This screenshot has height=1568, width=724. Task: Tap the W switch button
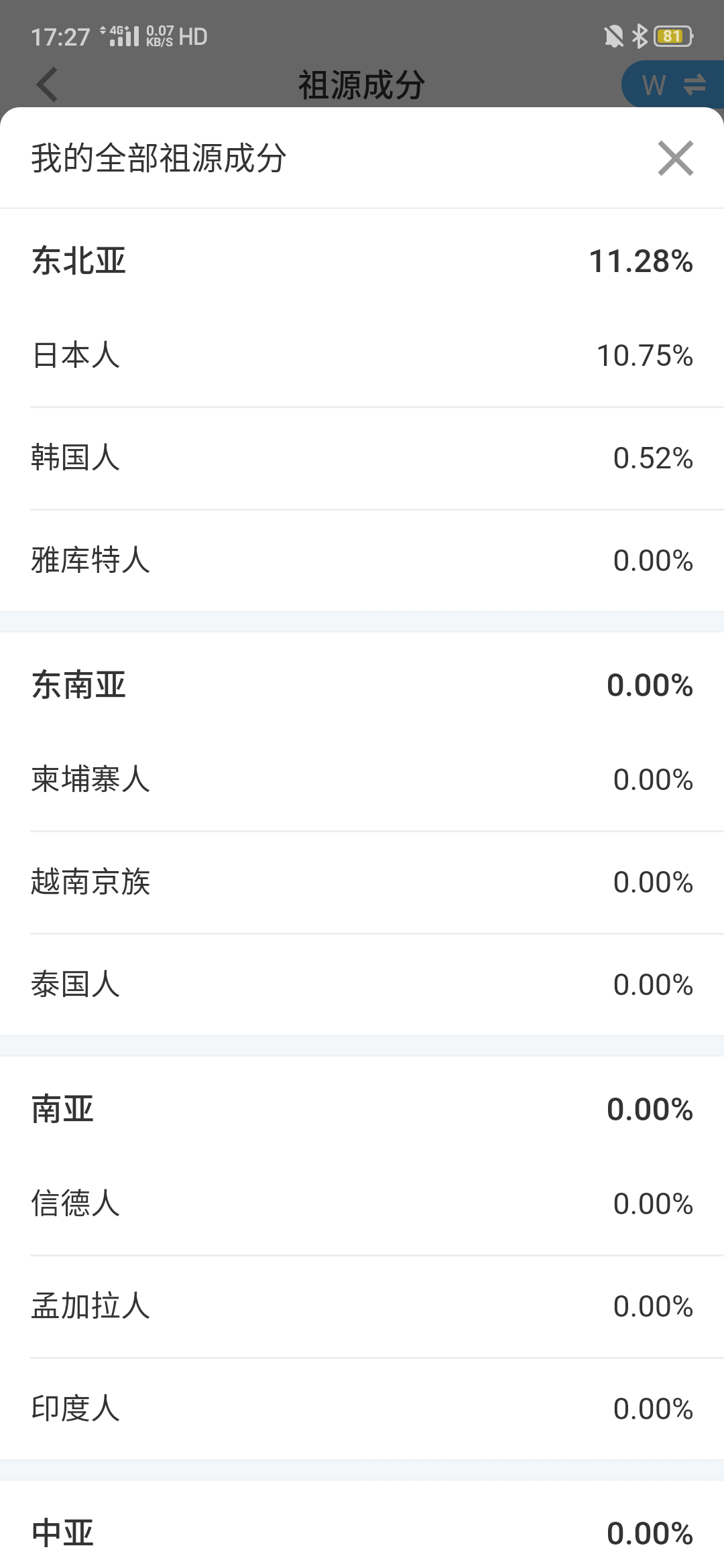pyautogui.click(x=673, y=85)
